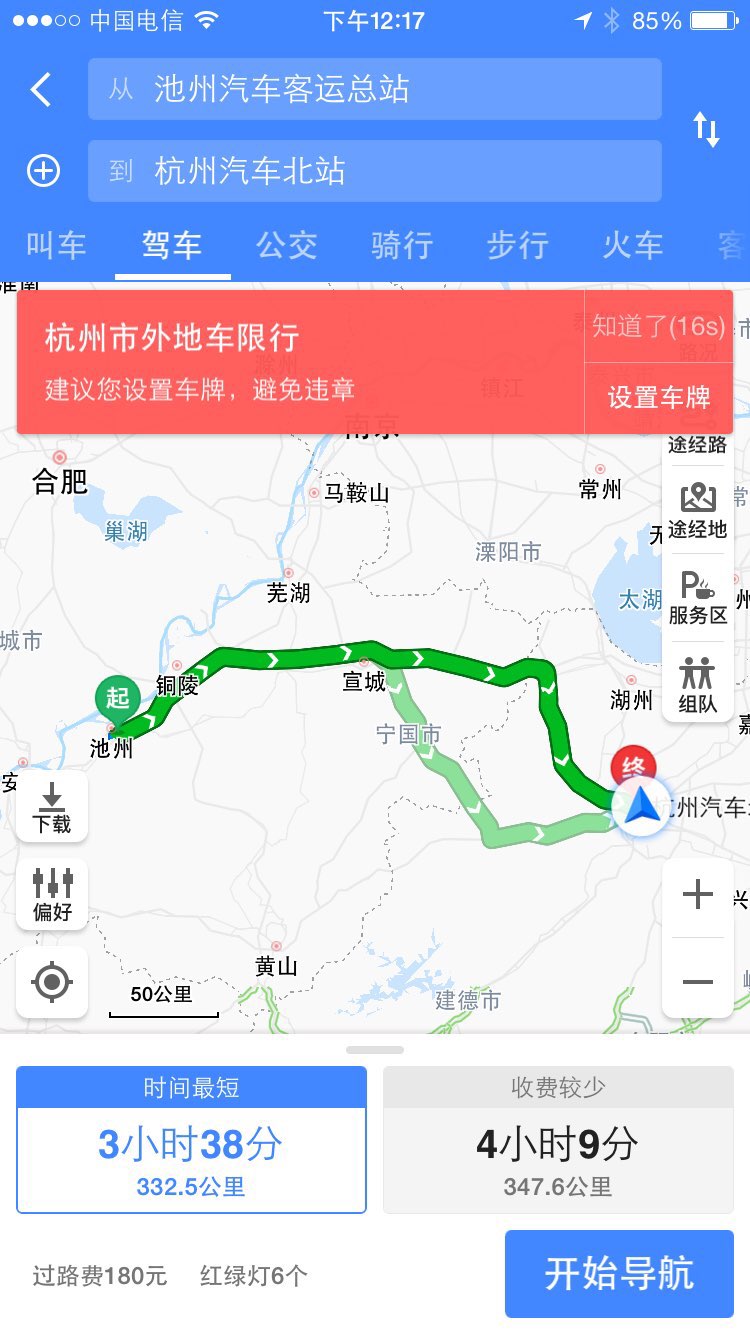Tap 设置车牌 to set license plate
This screenshot has width=750, height=1334.
click(x=658, y=398)
